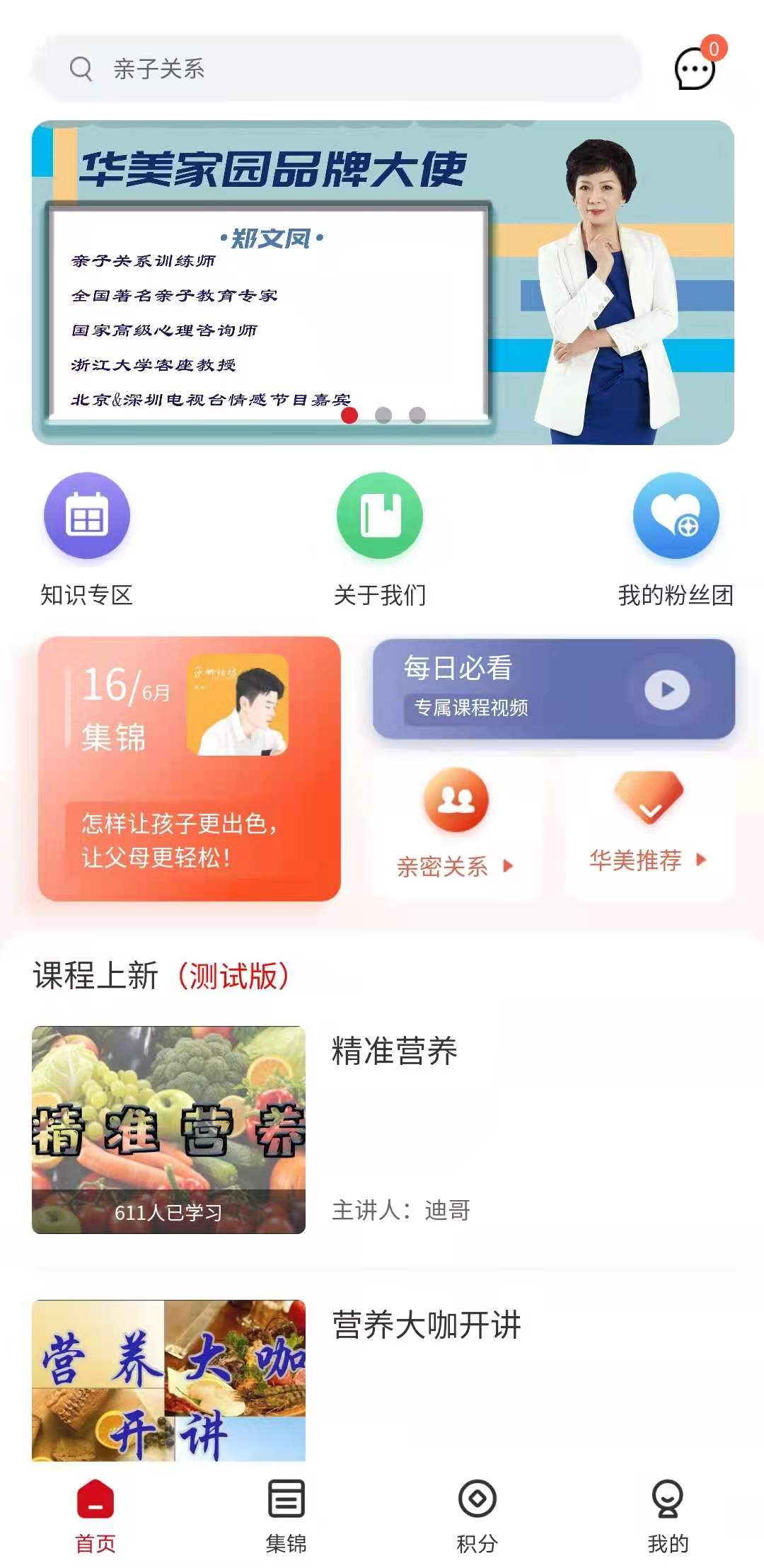Switch banner to third carousel dot

point(417,416)
